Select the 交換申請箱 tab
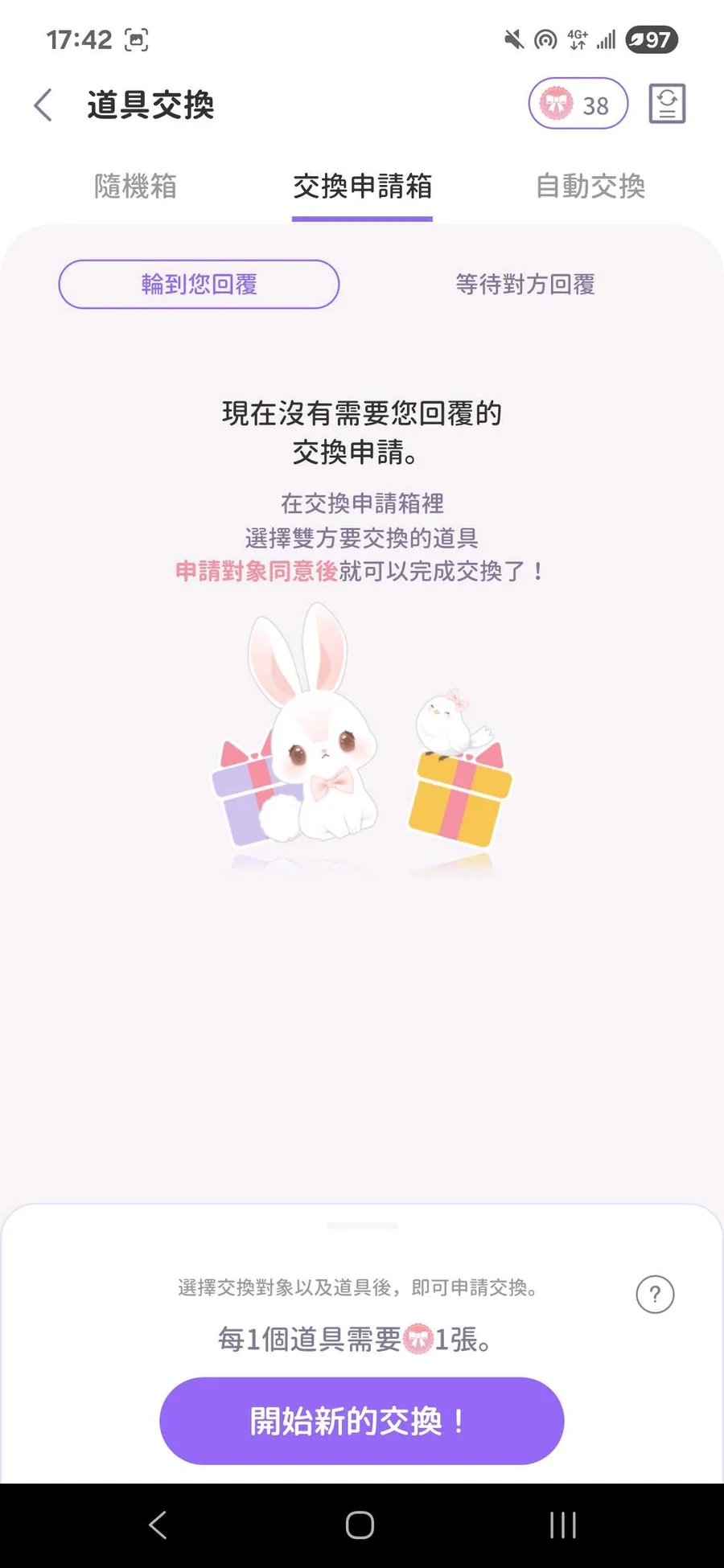 362,187
